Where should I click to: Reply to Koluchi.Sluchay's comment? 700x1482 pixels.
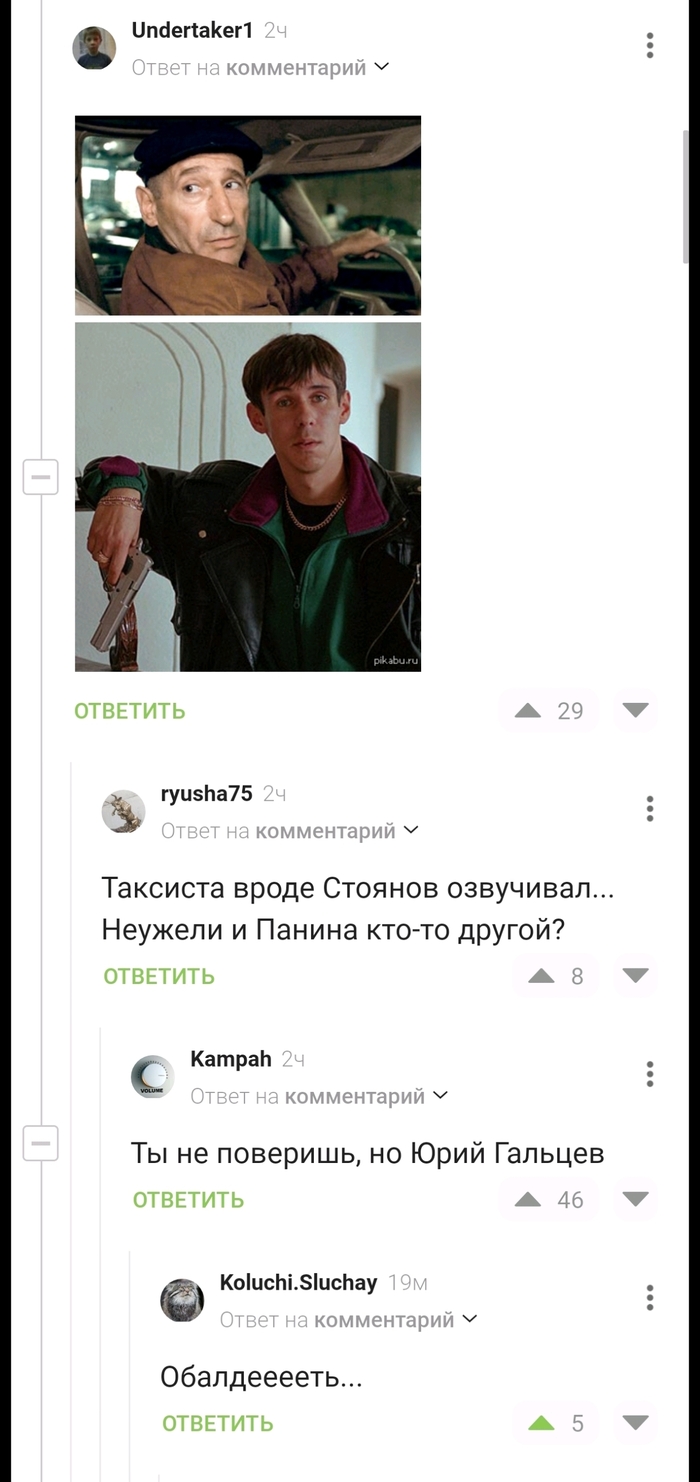click(x=217, y=1423)
